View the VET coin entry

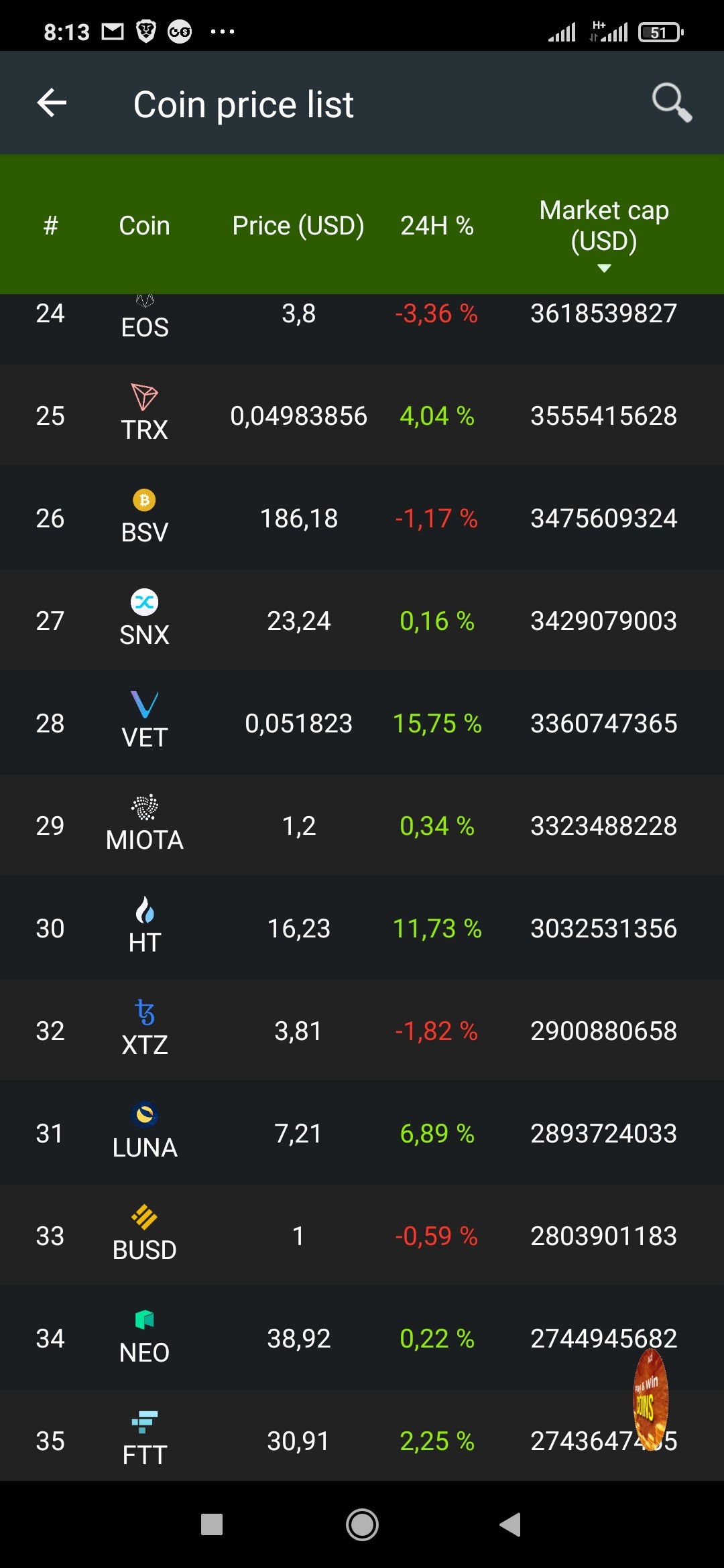(362, 723)
